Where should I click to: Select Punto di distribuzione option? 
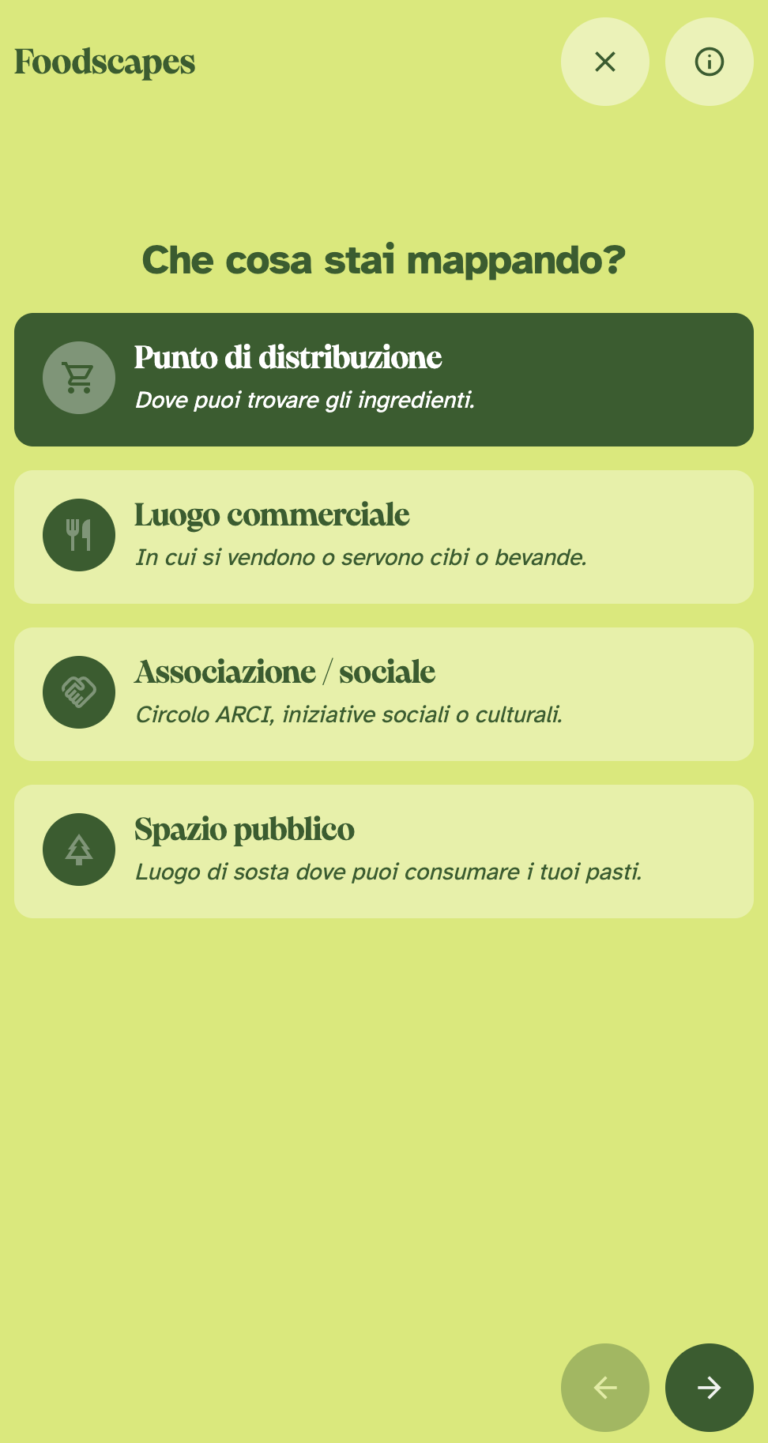[x=383, y=379]
